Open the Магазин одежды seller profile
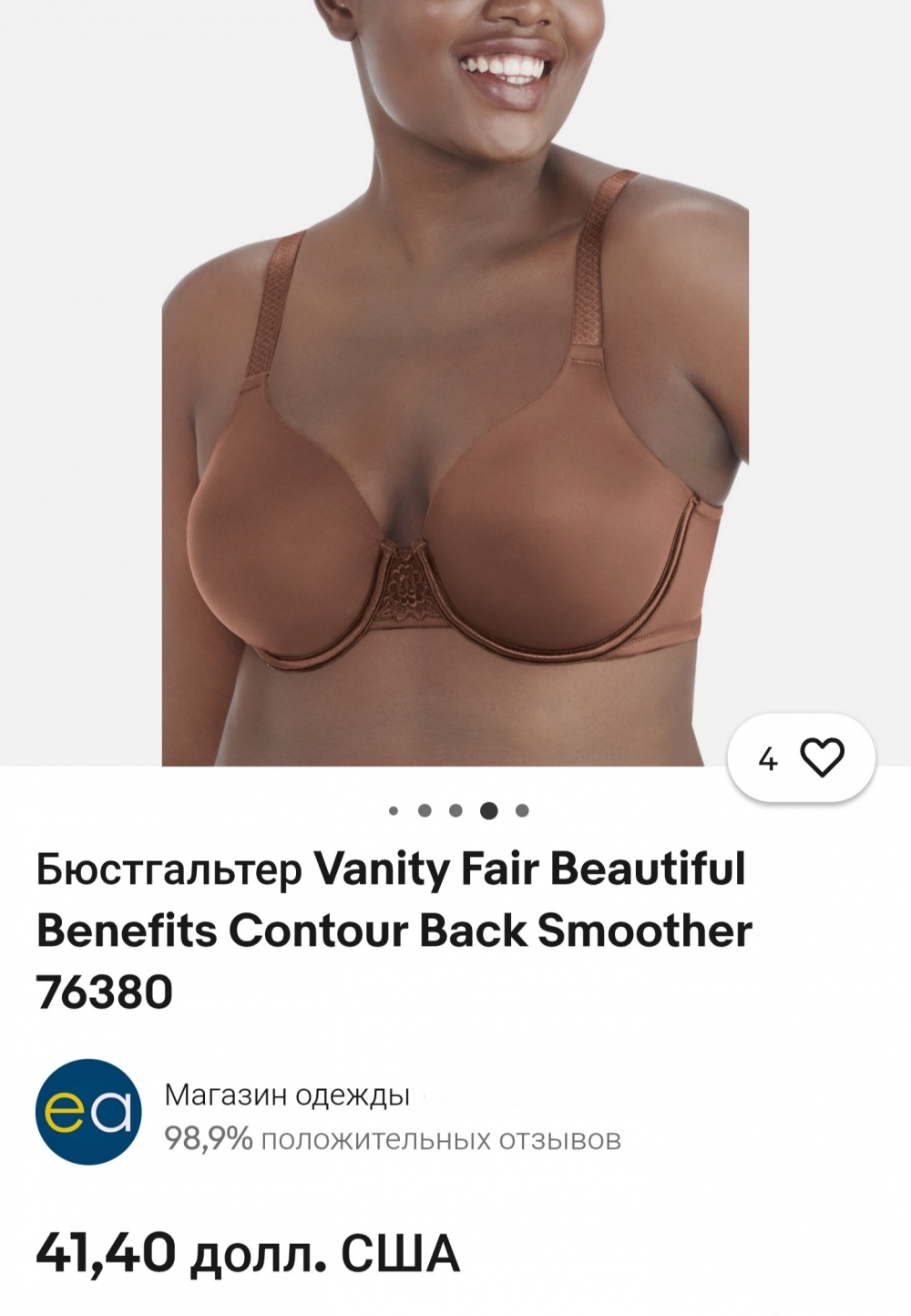 click(x=286, y=1095)
